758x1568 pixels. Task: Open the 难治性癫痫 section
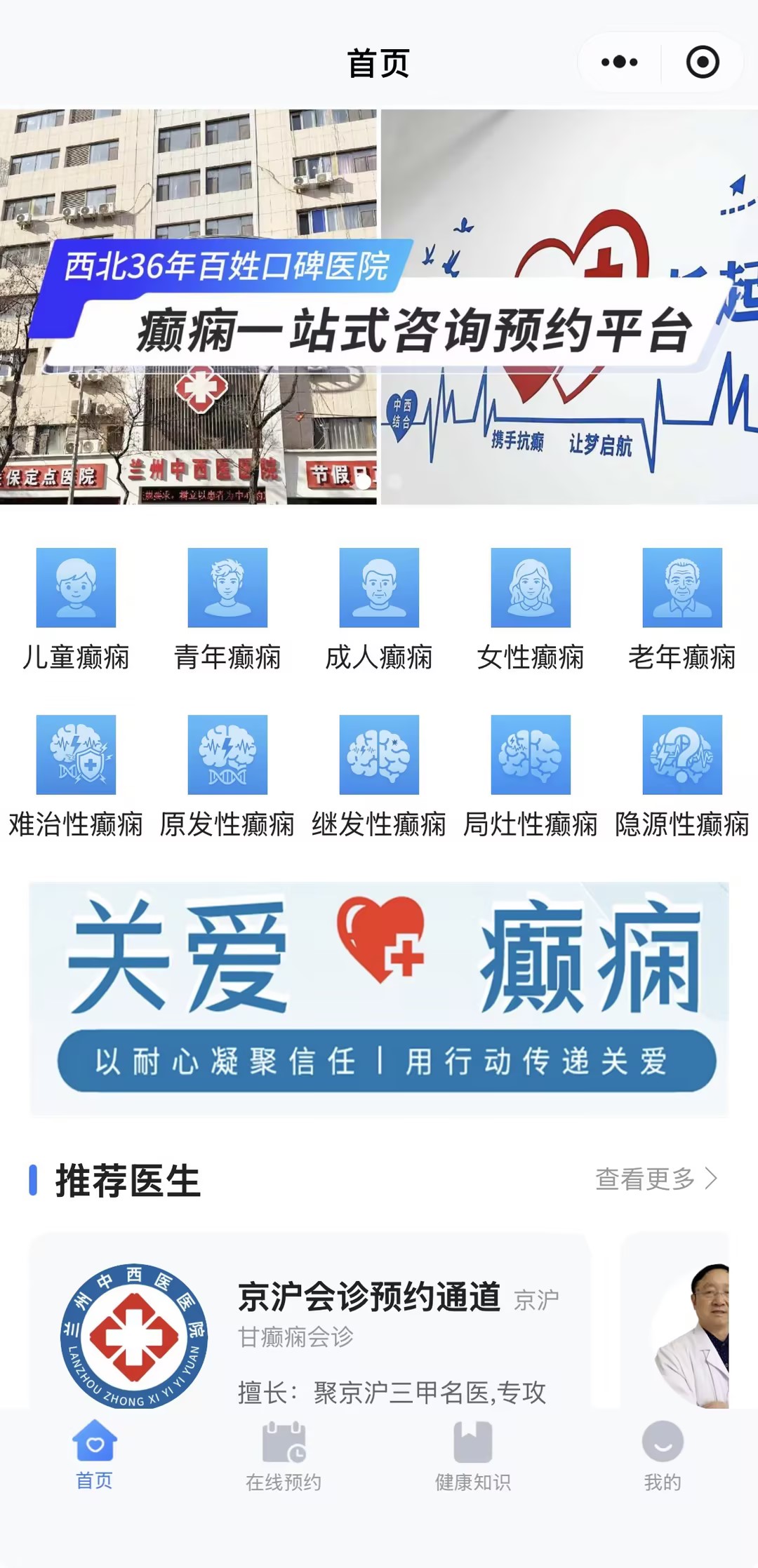[76, 775]
